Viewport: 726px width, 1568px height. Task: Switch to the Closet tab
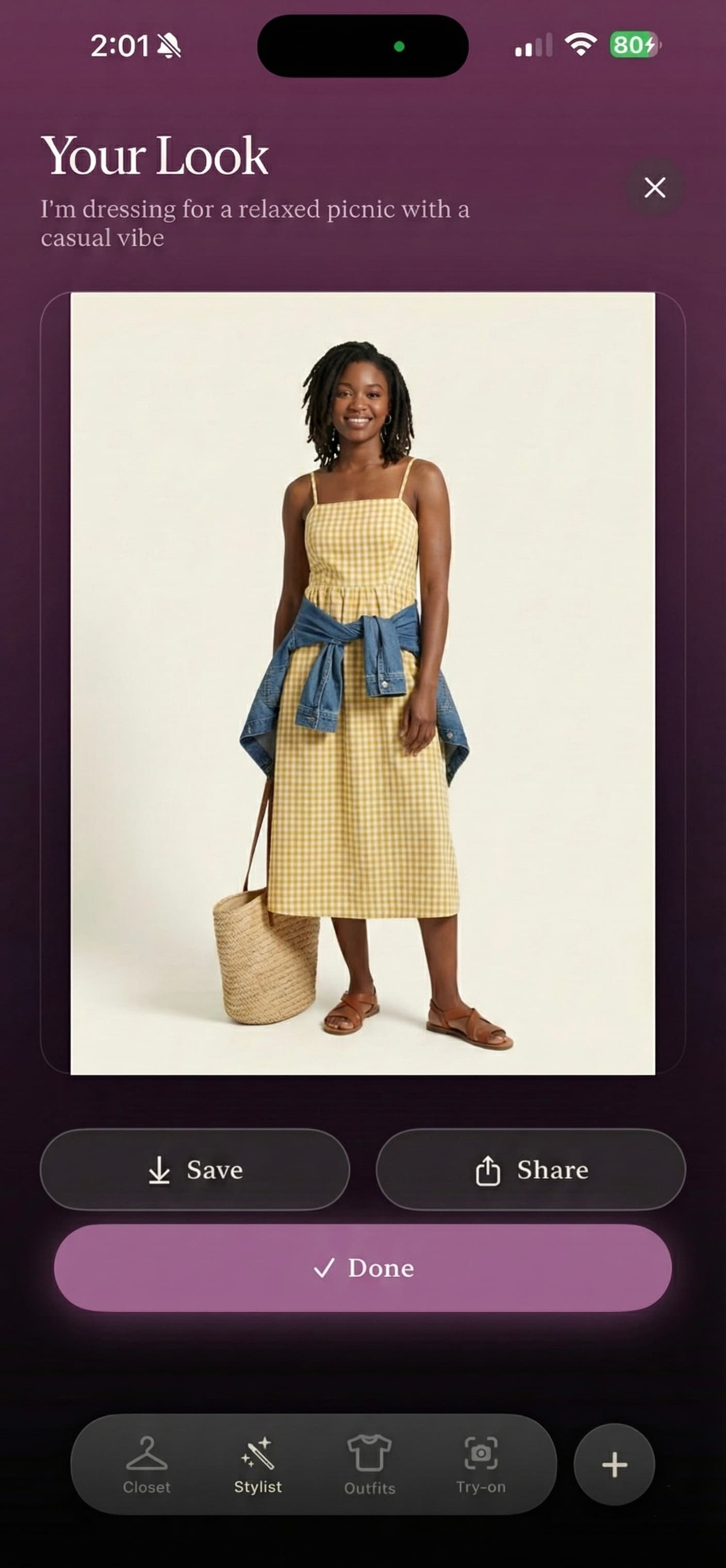click(x=146, y=1463)
